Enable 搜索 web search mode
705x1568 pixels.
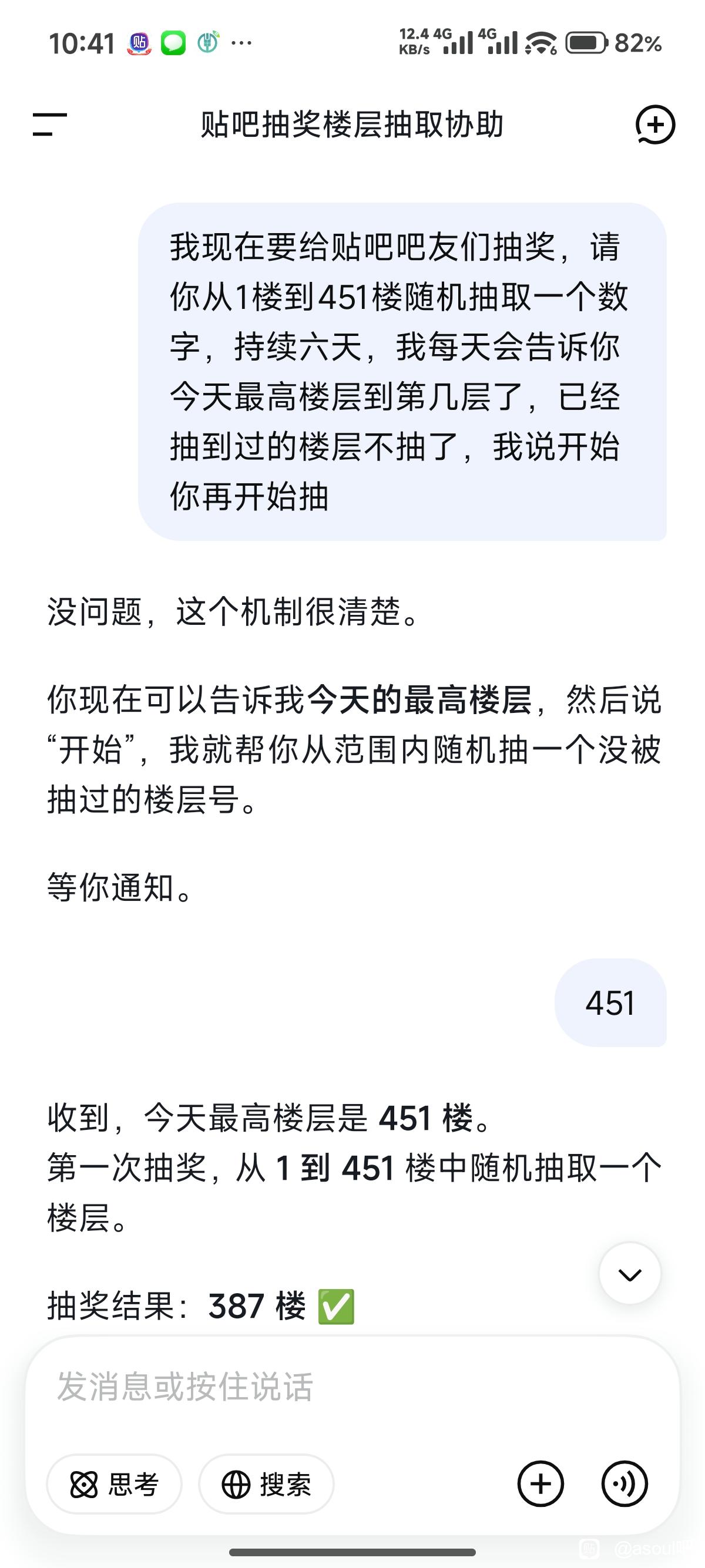(x=266, y=1485)
